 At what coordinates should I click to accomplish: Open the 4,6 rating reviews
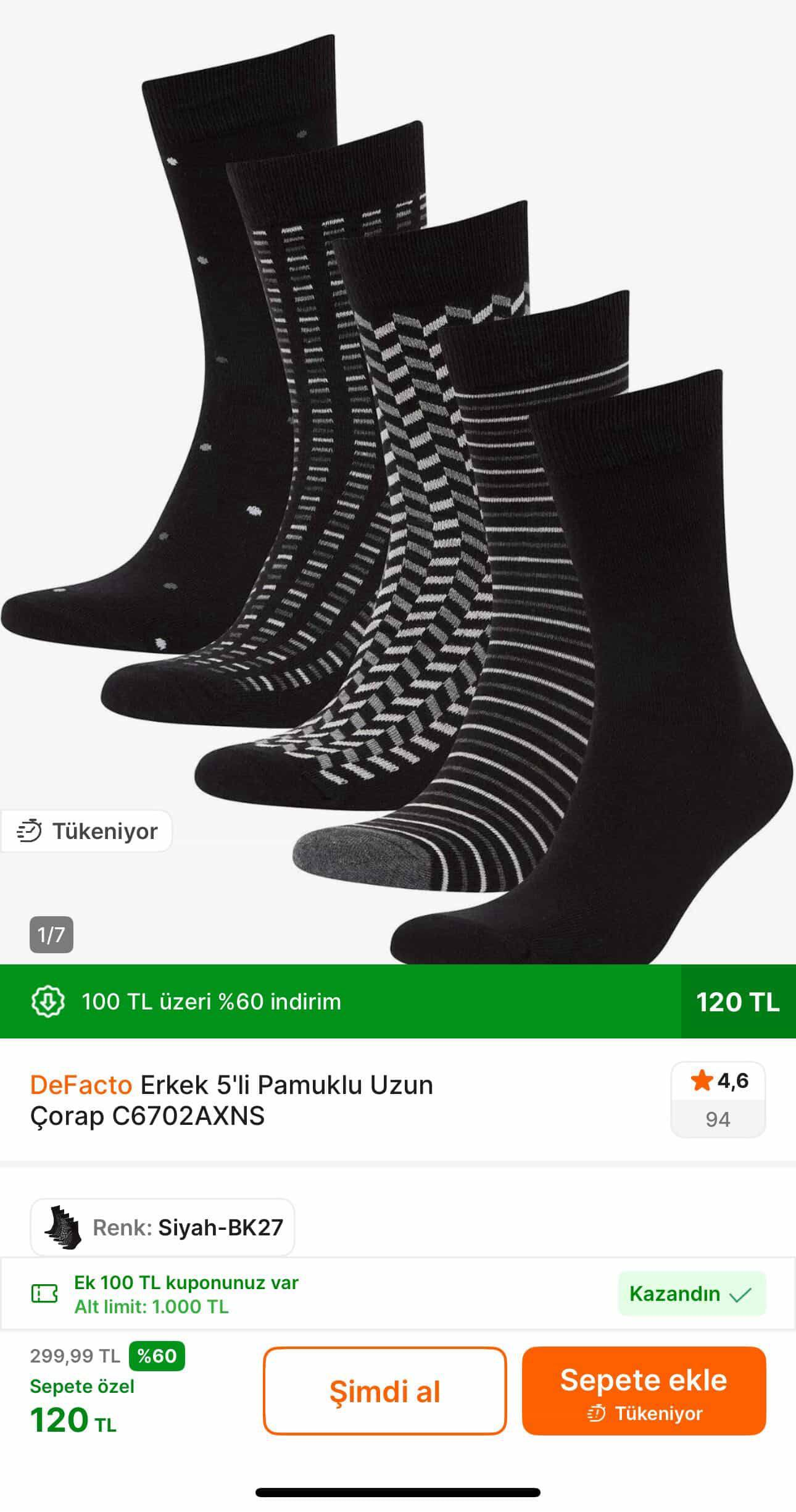[718, 1099]
